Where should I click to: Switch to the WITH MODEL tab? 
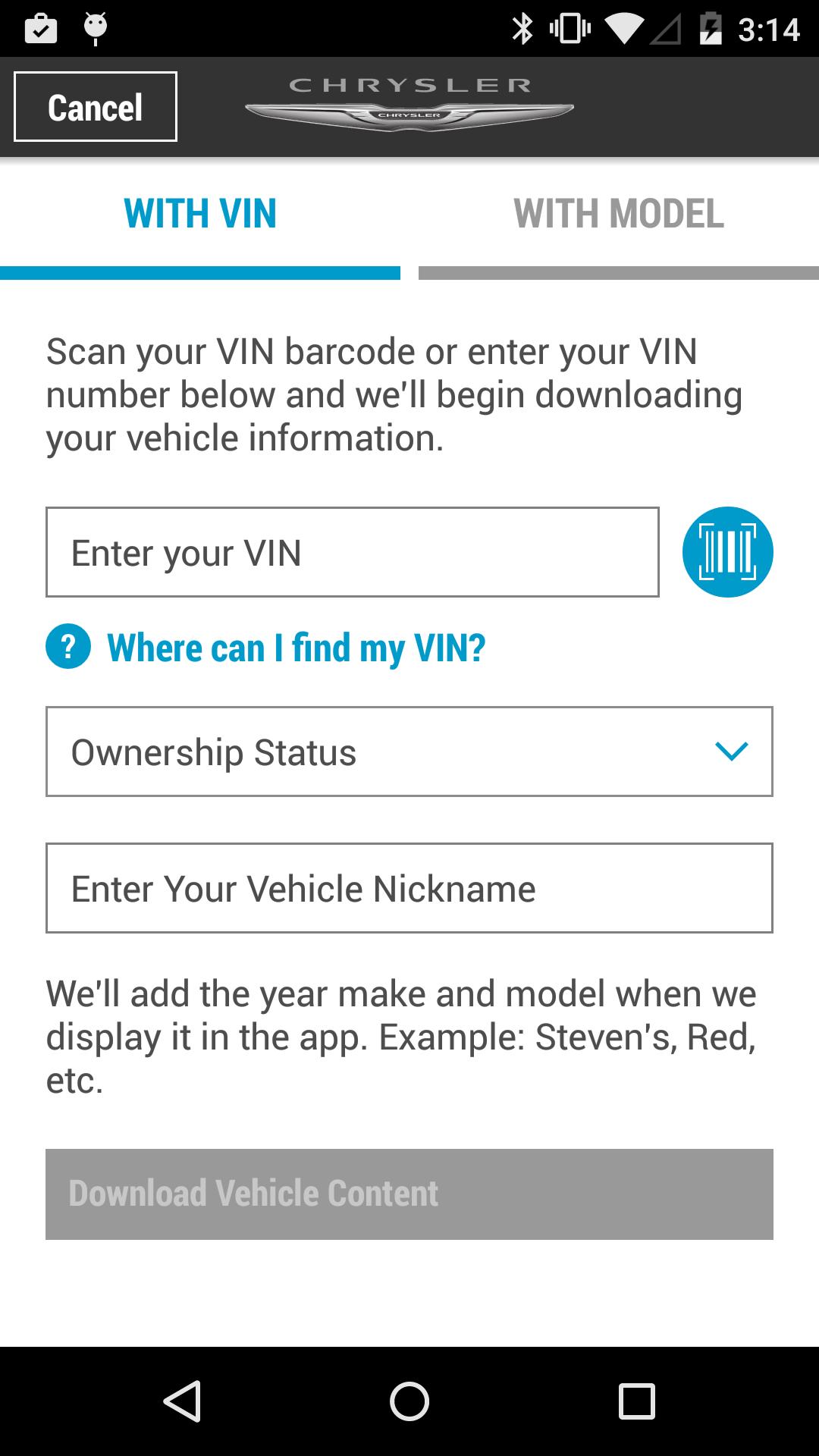[x=618, y=214]
